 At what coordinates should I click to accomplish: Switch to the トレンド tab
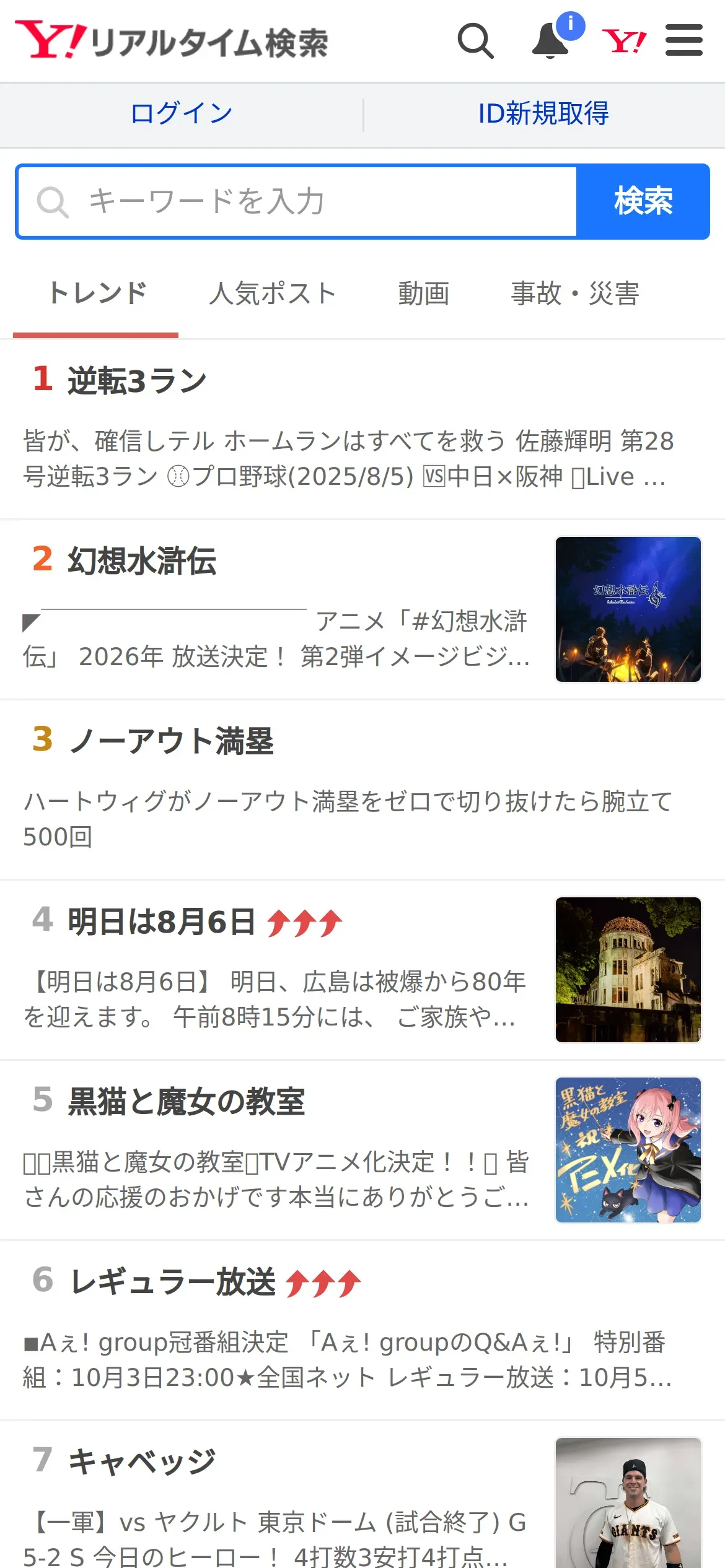click(x=97, y=294)
